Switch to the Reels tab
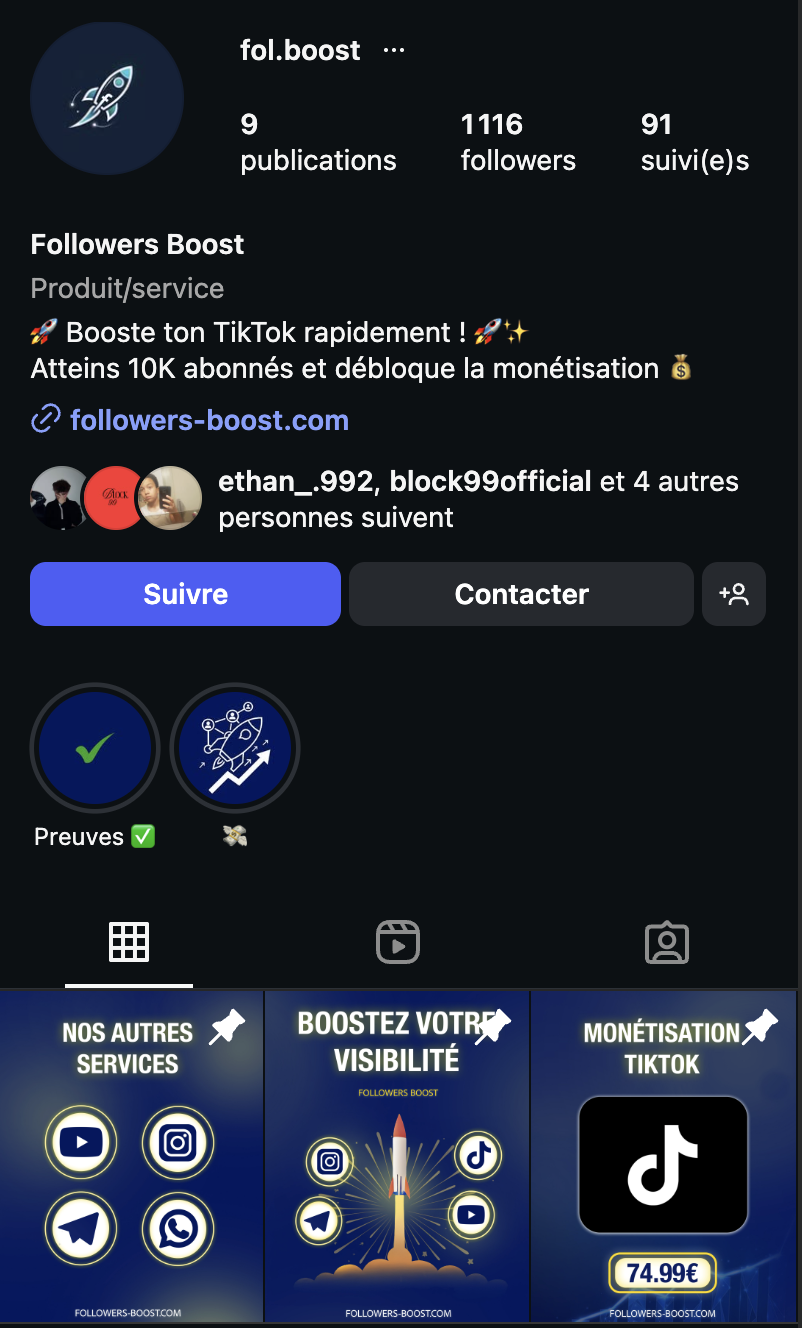 (398, 942)
